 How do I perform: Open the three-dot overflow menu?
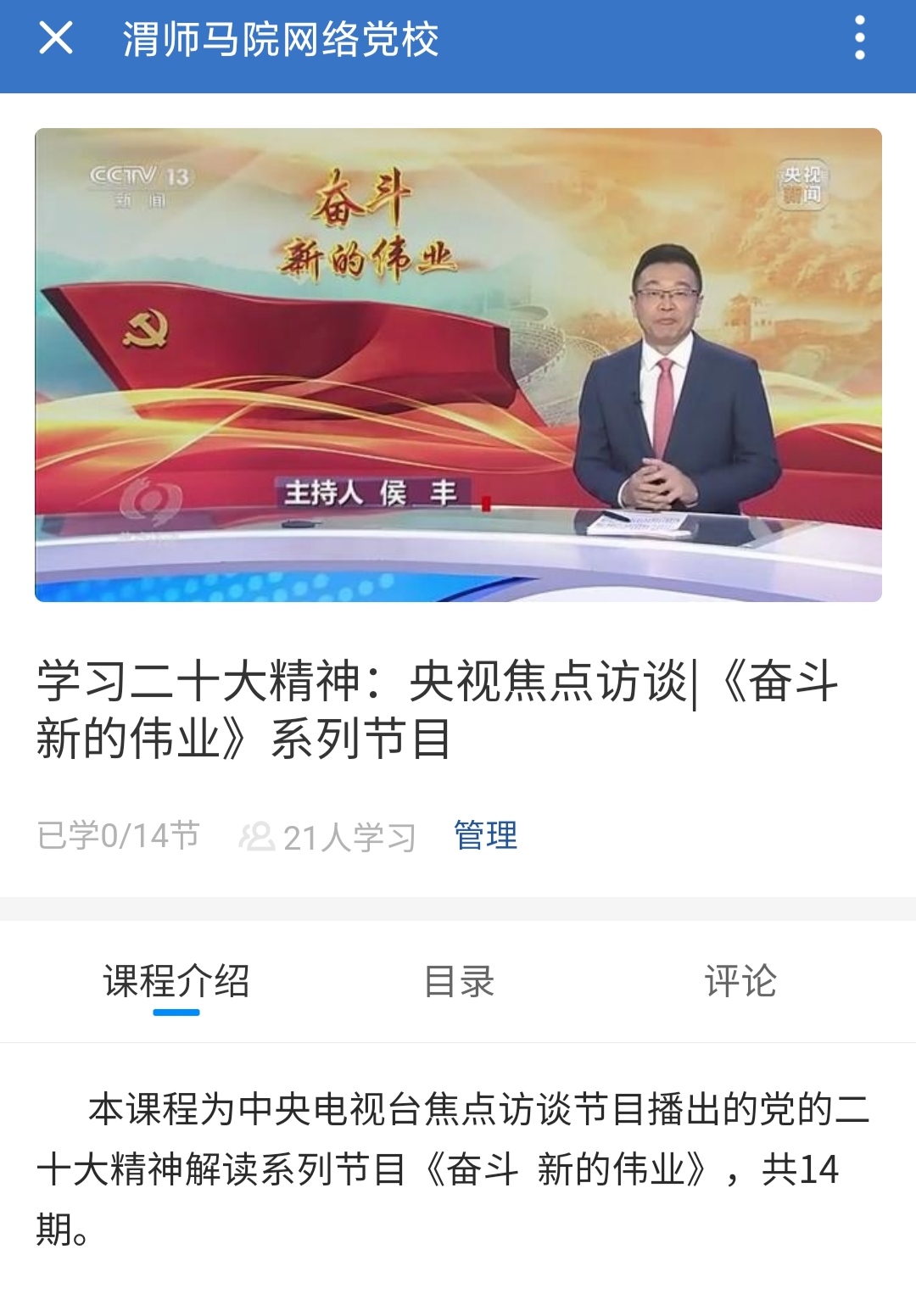pyautogui.click(x=859, y=38)
